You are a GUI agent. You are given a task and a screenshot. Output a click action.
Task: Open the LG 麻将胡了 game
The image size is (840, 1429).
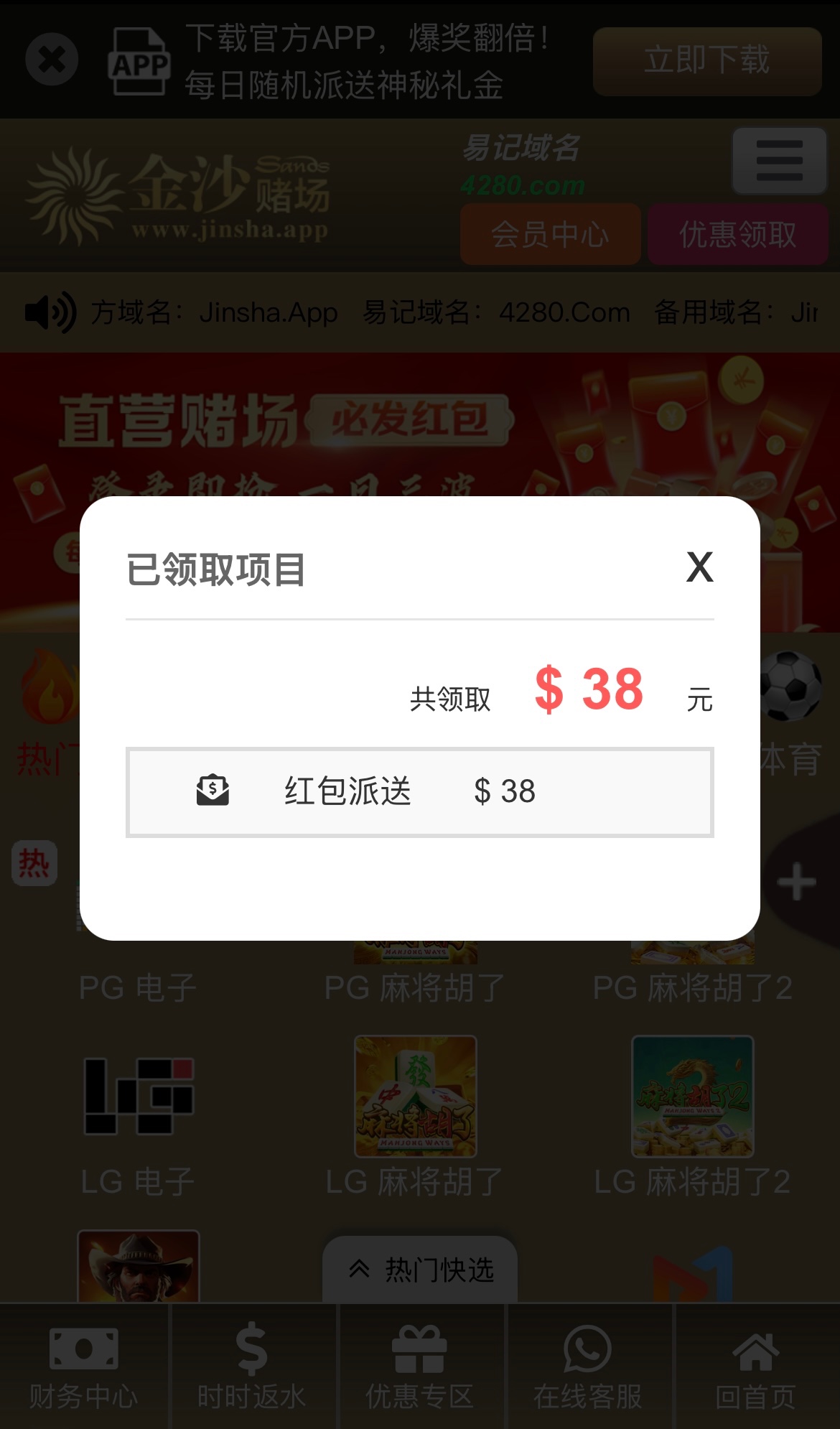[416, 1097]
